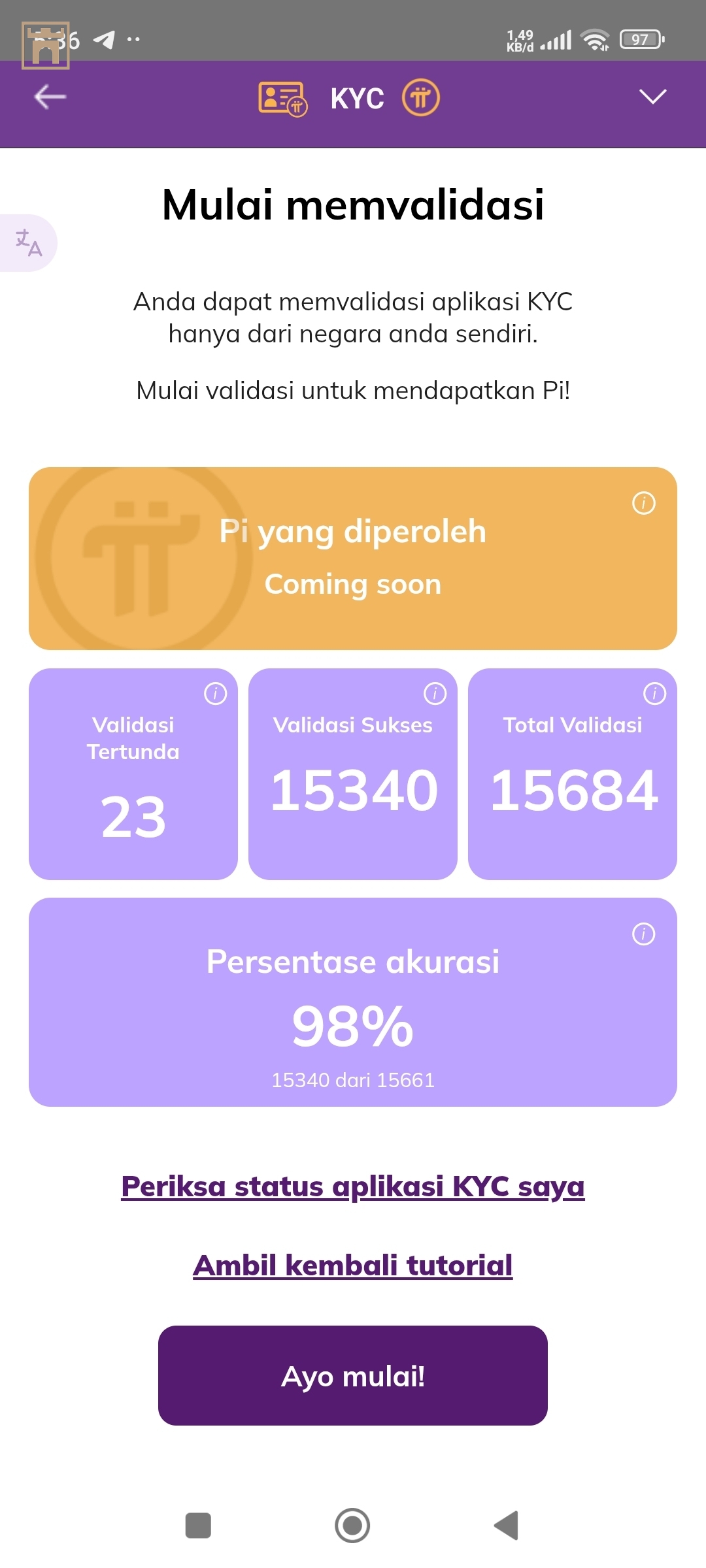This screenshot has width=706, height=1568.
Task: Expand the dropdown chevron in header
Action: point(652,97)
